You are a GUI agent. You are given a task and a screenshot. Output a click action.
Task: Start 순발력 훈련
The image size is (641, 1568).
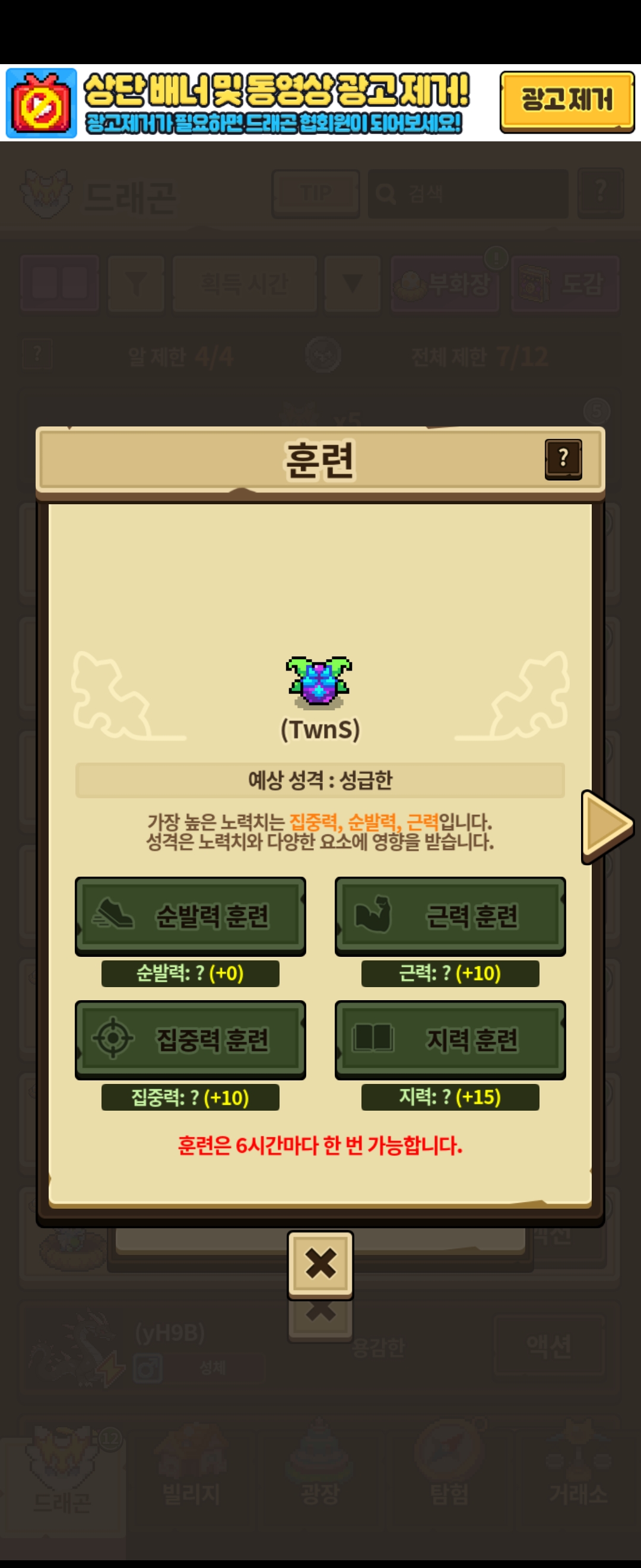pos(191,915)
